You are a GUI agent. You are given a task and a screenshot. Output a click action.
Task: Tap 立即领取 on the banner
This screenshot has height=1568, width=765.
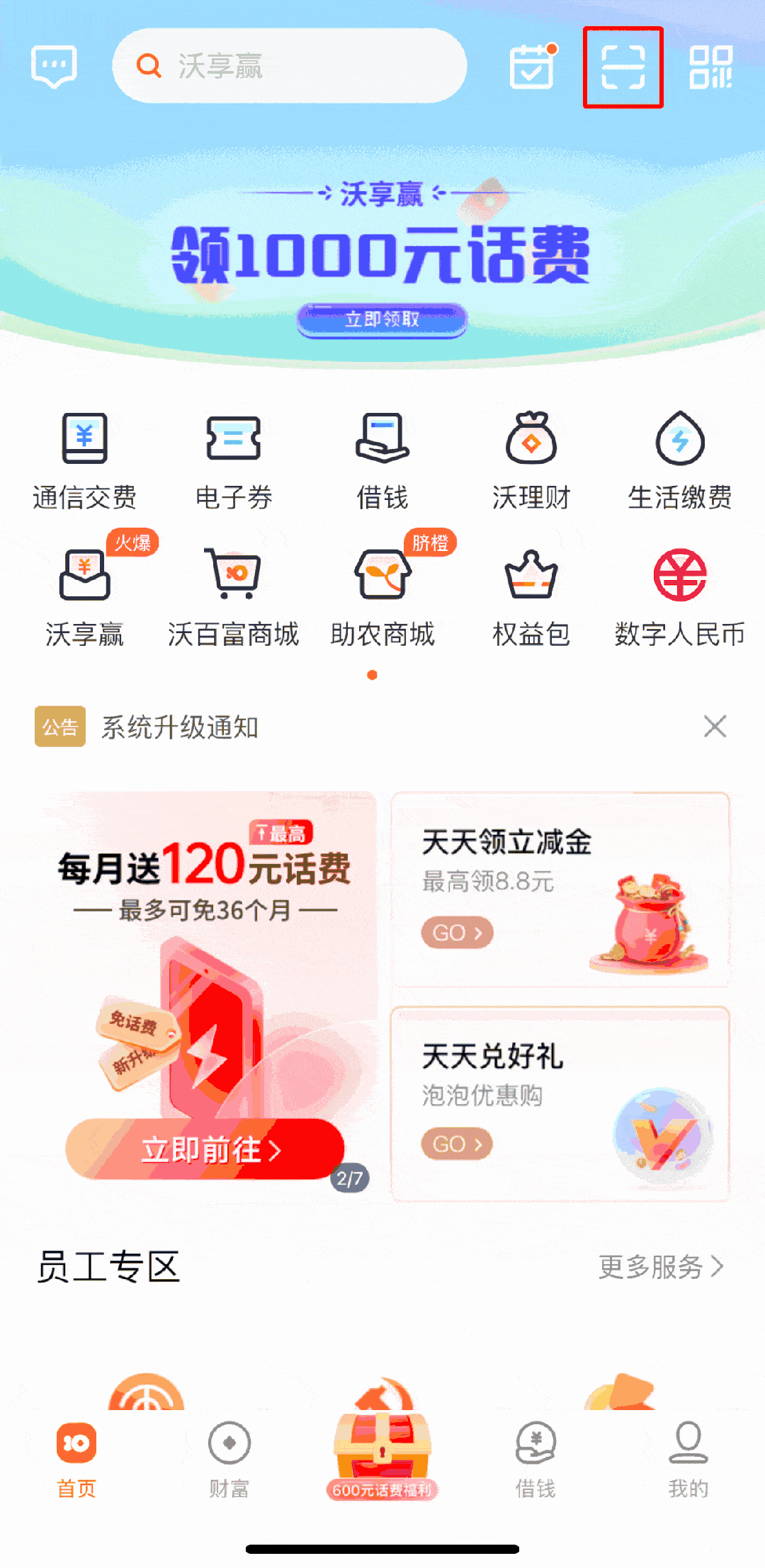(x=382, y=319)
